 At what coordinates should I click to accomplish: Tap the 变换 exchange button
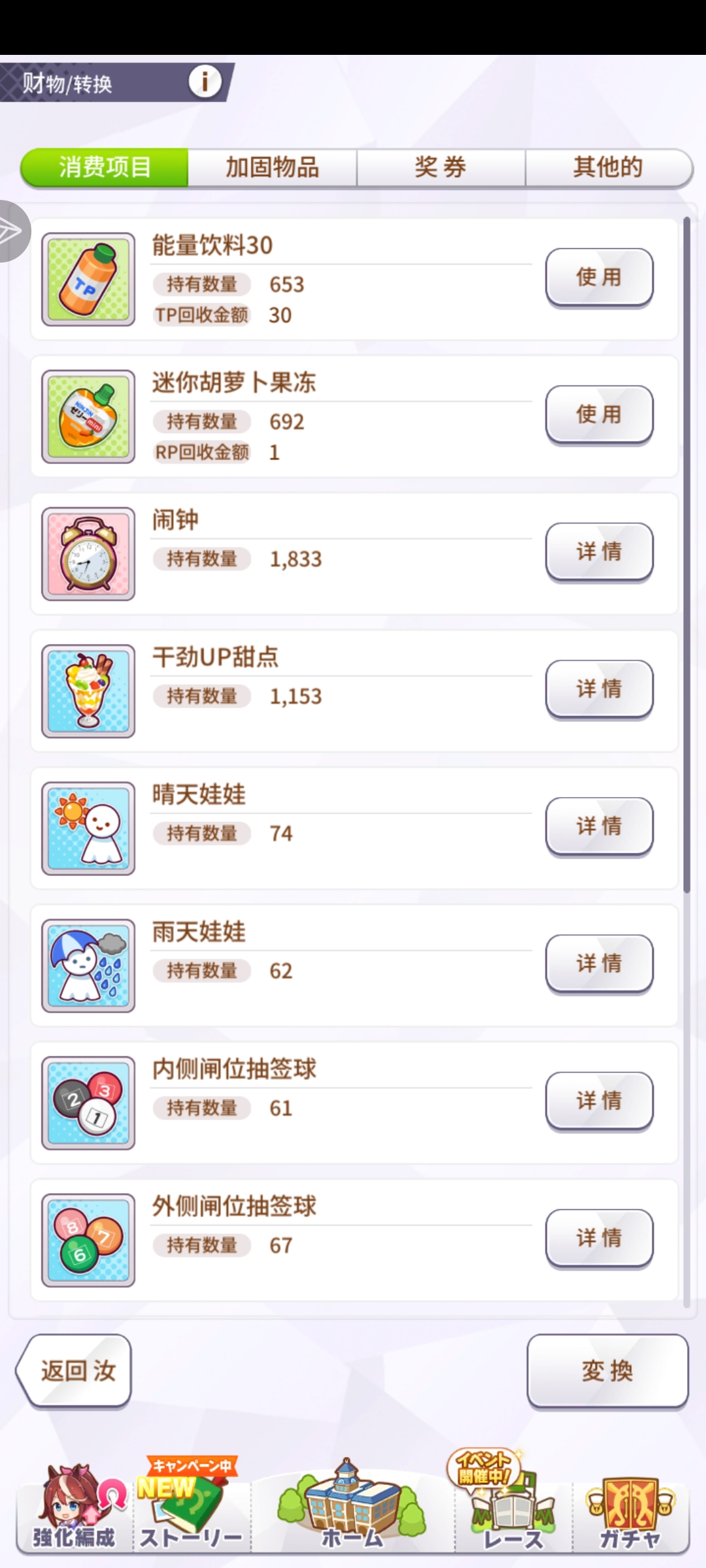[x=607, y=1371]
